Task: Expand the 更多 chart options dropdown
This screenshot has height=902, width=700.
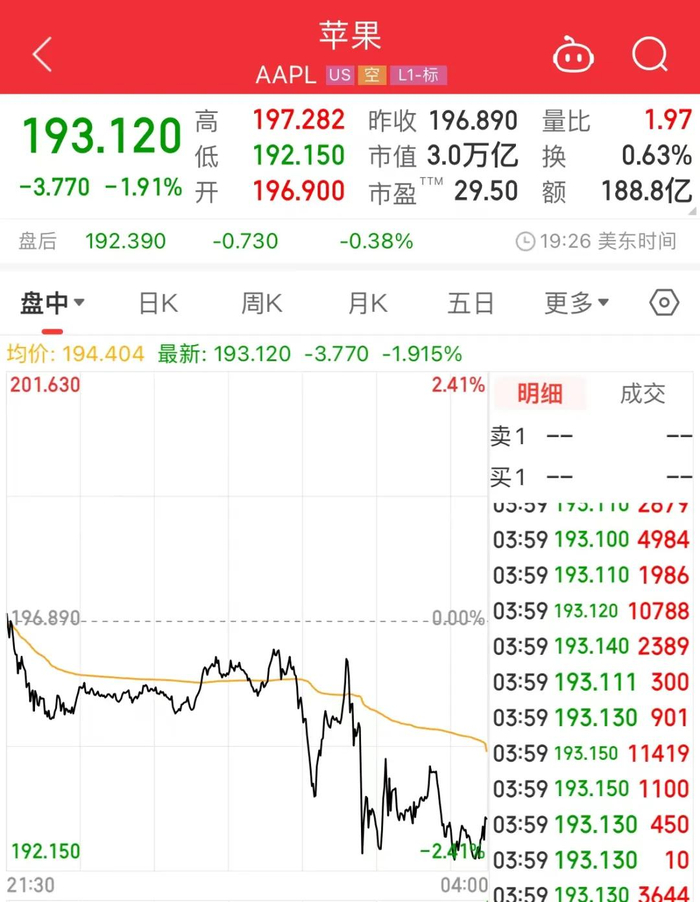Action: click(x=576, y=303)
